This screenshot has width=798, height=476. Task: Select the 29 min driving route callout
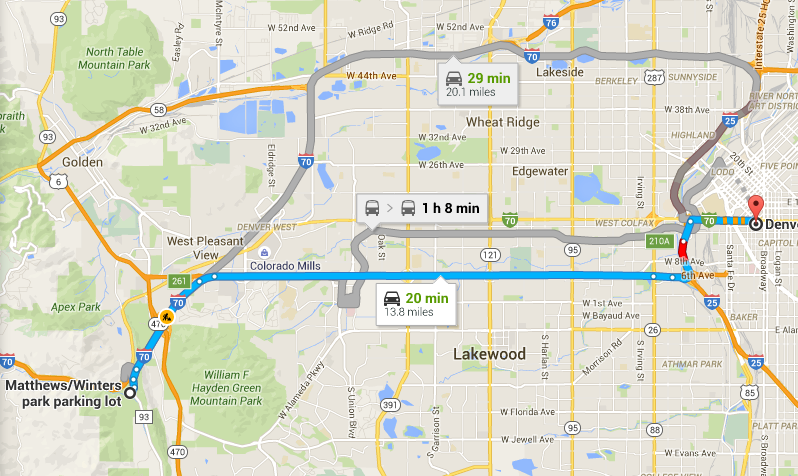click(480, 83)
